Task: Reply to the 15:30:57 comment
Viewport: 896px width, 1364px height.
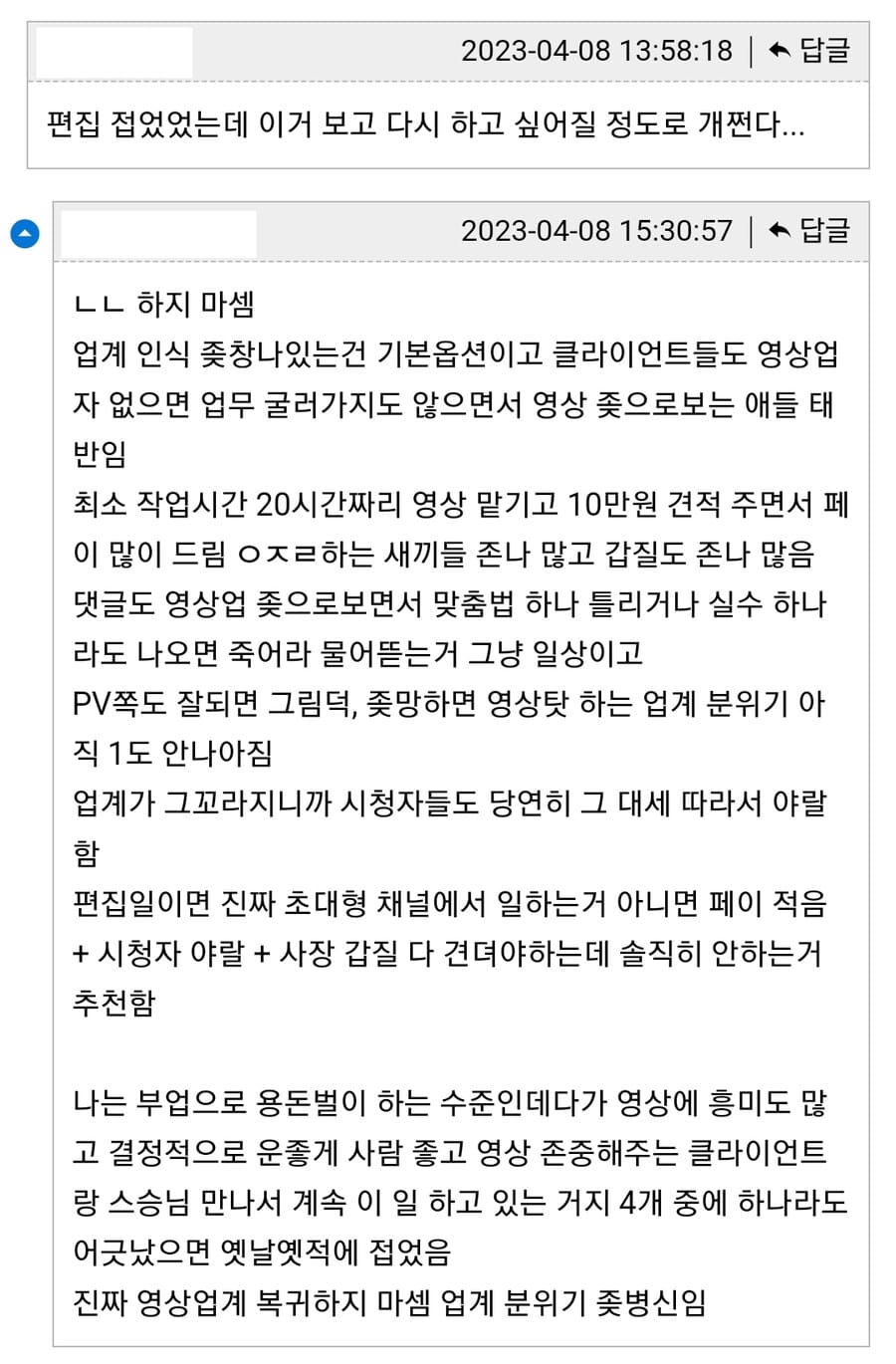Action: click(809, 231)
